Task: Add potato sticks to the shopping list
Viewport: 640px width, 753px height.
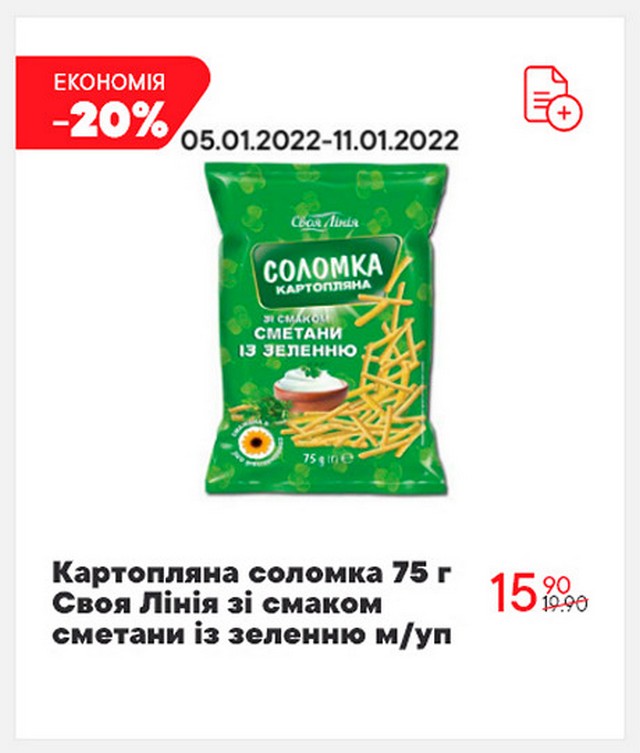Action: [x=552, y=95]
